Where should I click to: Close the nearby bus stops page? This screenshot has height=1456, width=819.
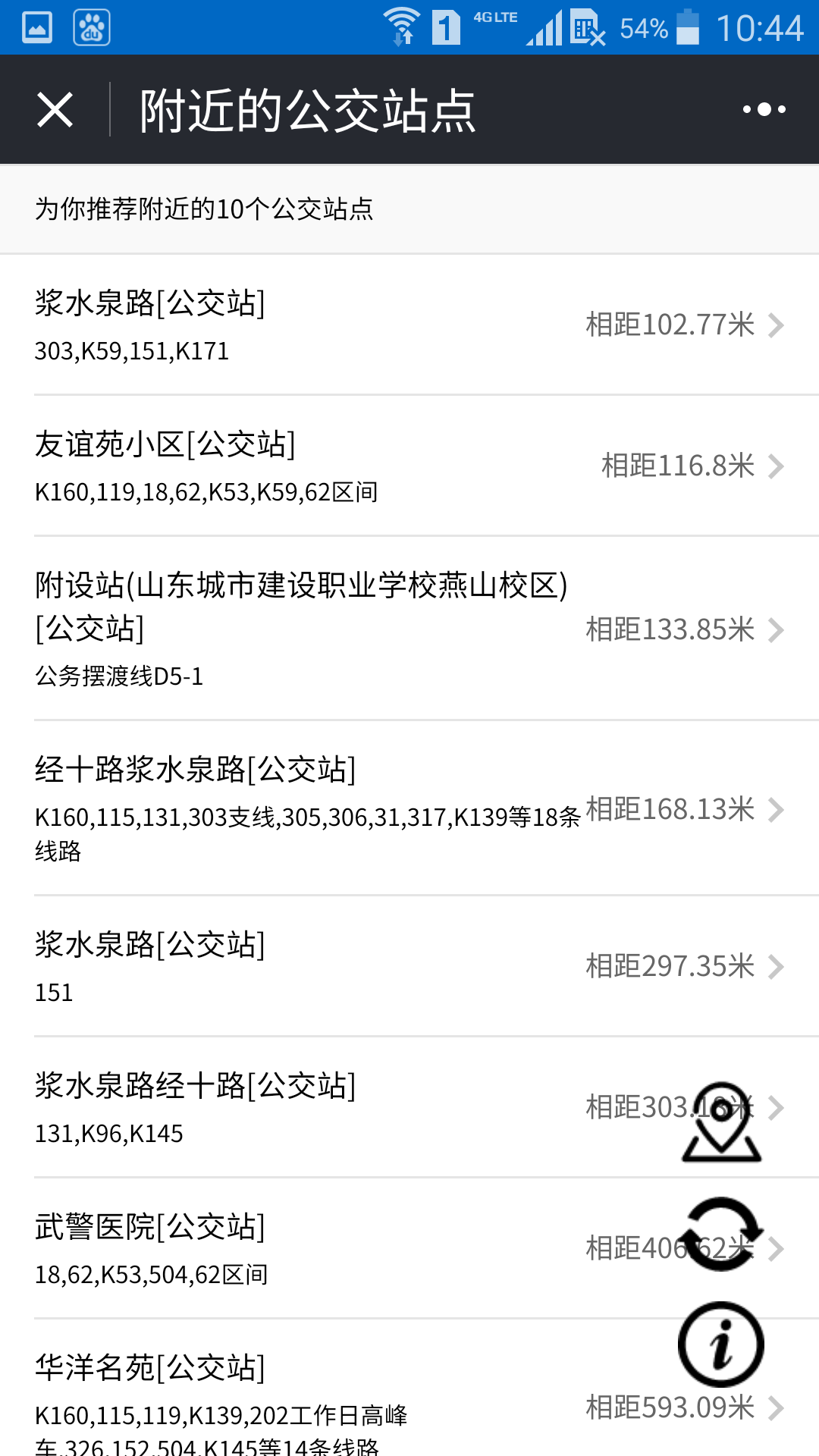tap(55, 110)
